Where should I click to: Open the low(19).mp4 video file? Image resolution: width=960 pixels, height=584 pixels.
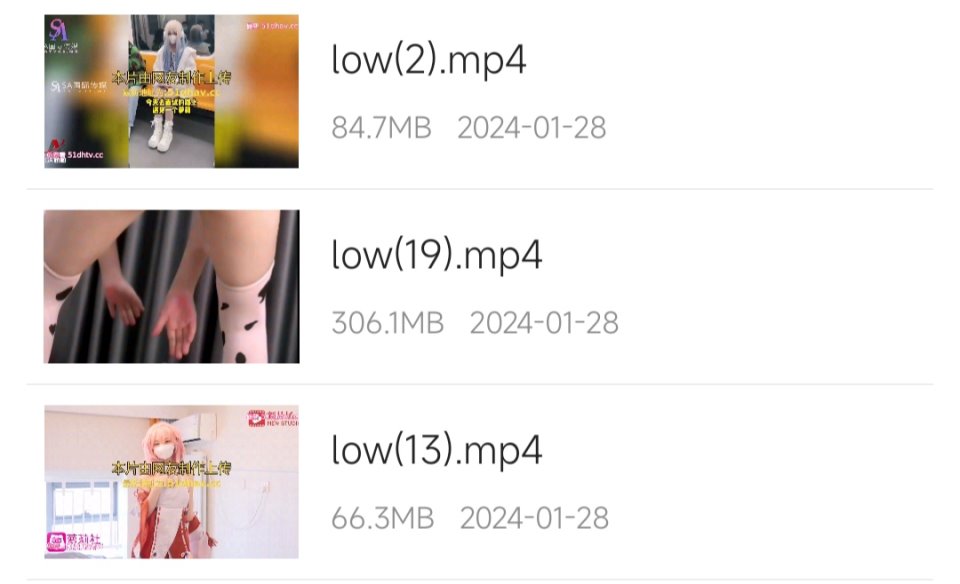[x=436, y=256]
